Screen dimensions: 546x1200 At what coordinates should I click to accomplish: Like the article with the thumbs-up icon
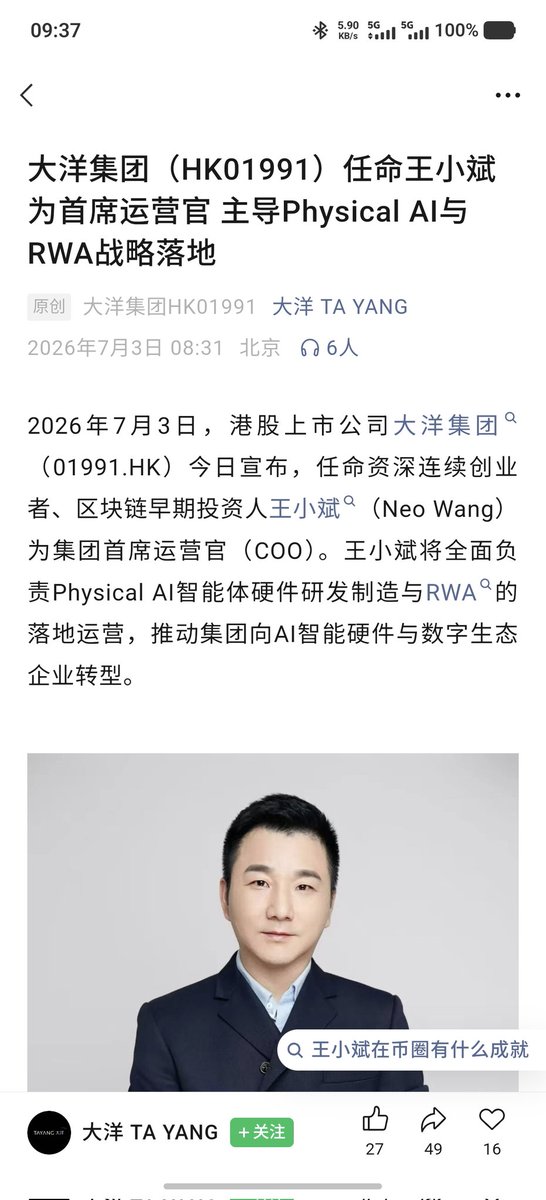point(374,1118)
